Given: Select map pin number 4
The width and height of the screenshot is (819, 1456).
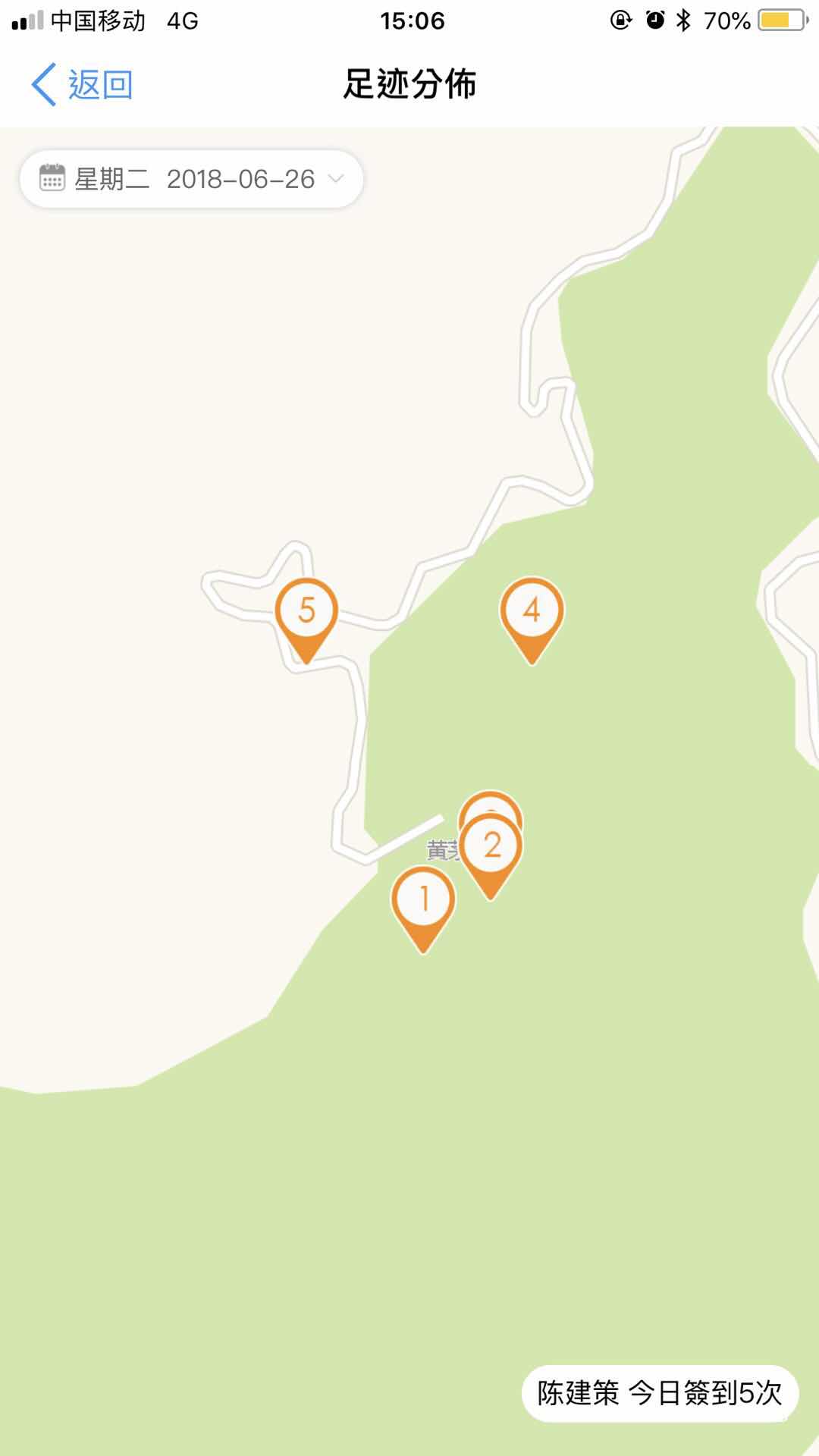Looking at the screenshot, I should [532, 611].
